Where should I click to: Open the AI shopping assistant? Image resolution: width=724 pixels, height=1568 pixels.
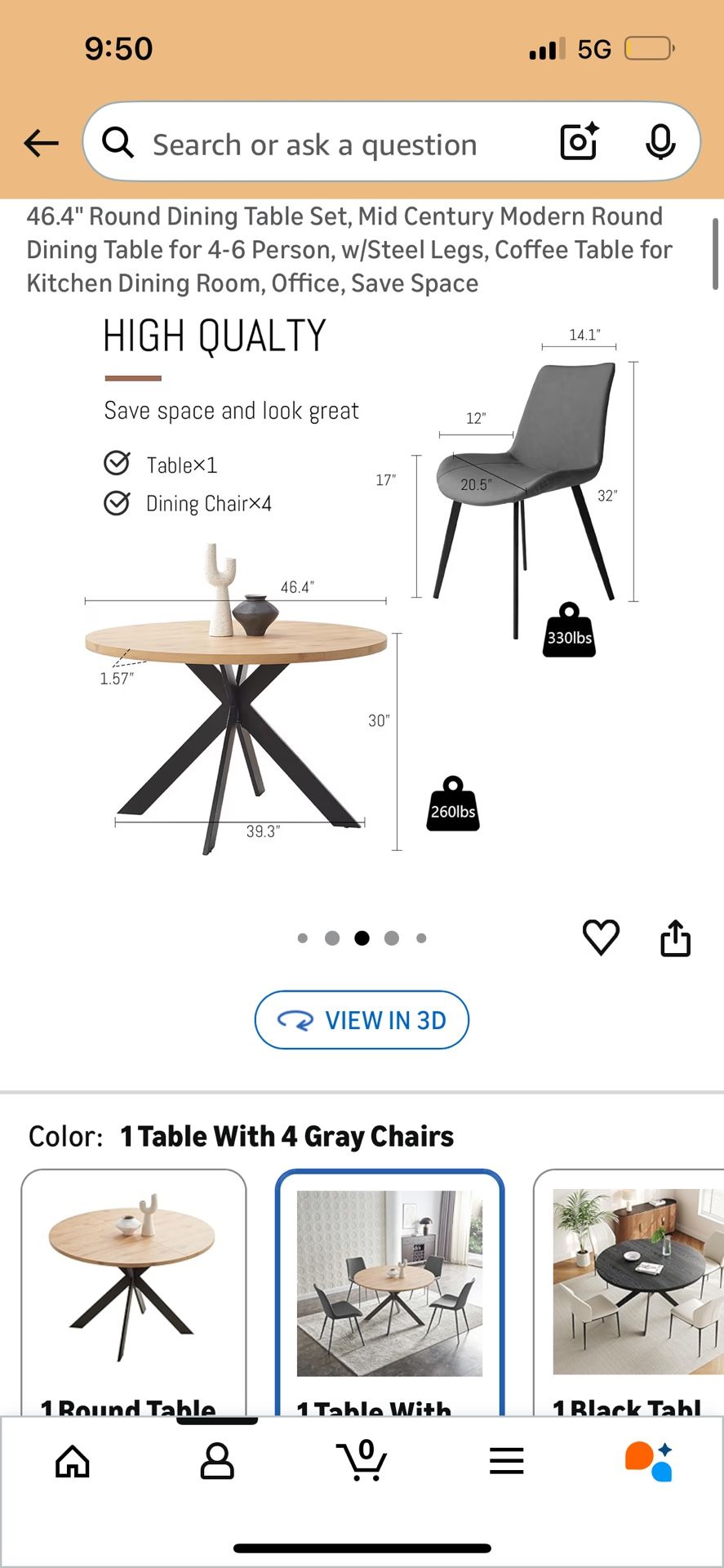point(650,1461)
